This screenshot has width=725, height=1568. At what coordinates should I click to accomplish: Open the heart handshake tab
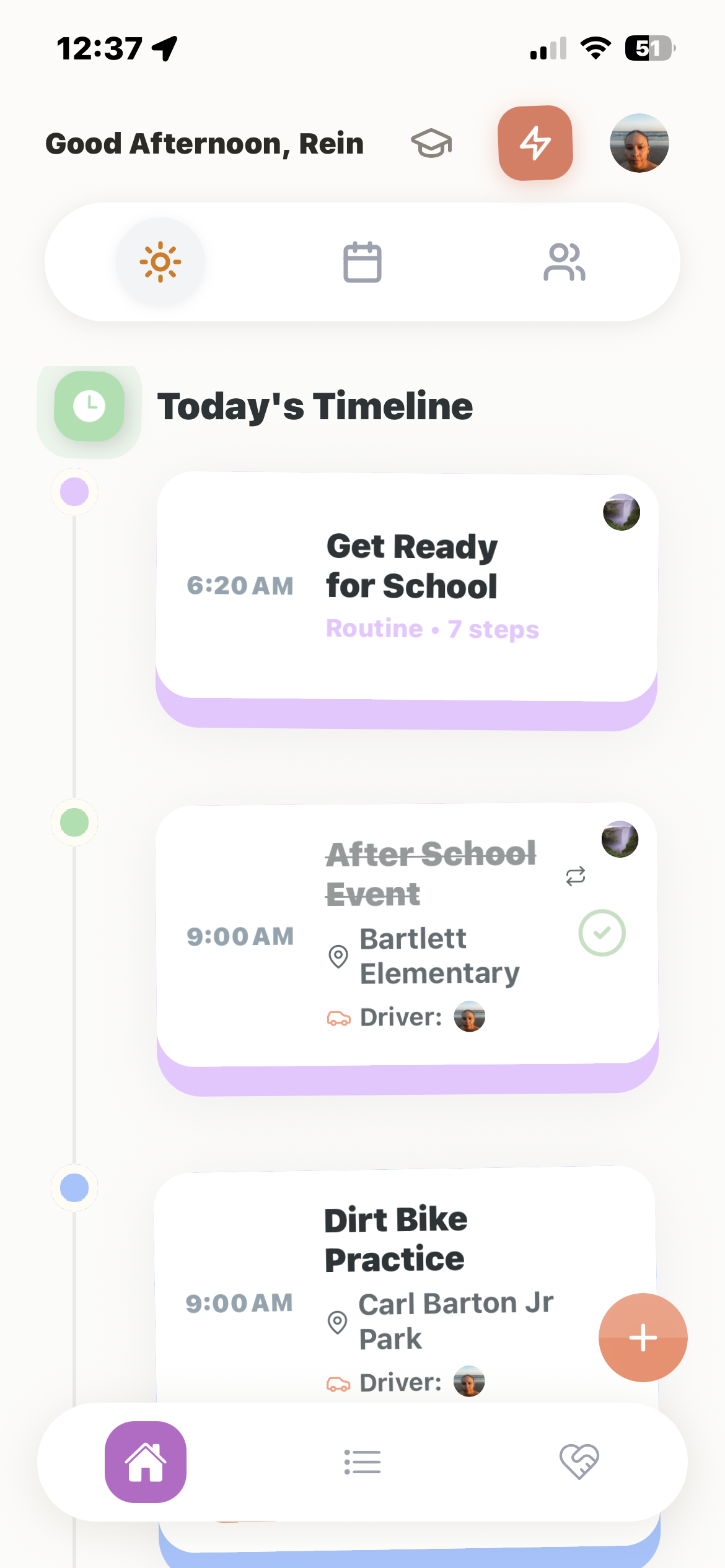point(579,1461)
